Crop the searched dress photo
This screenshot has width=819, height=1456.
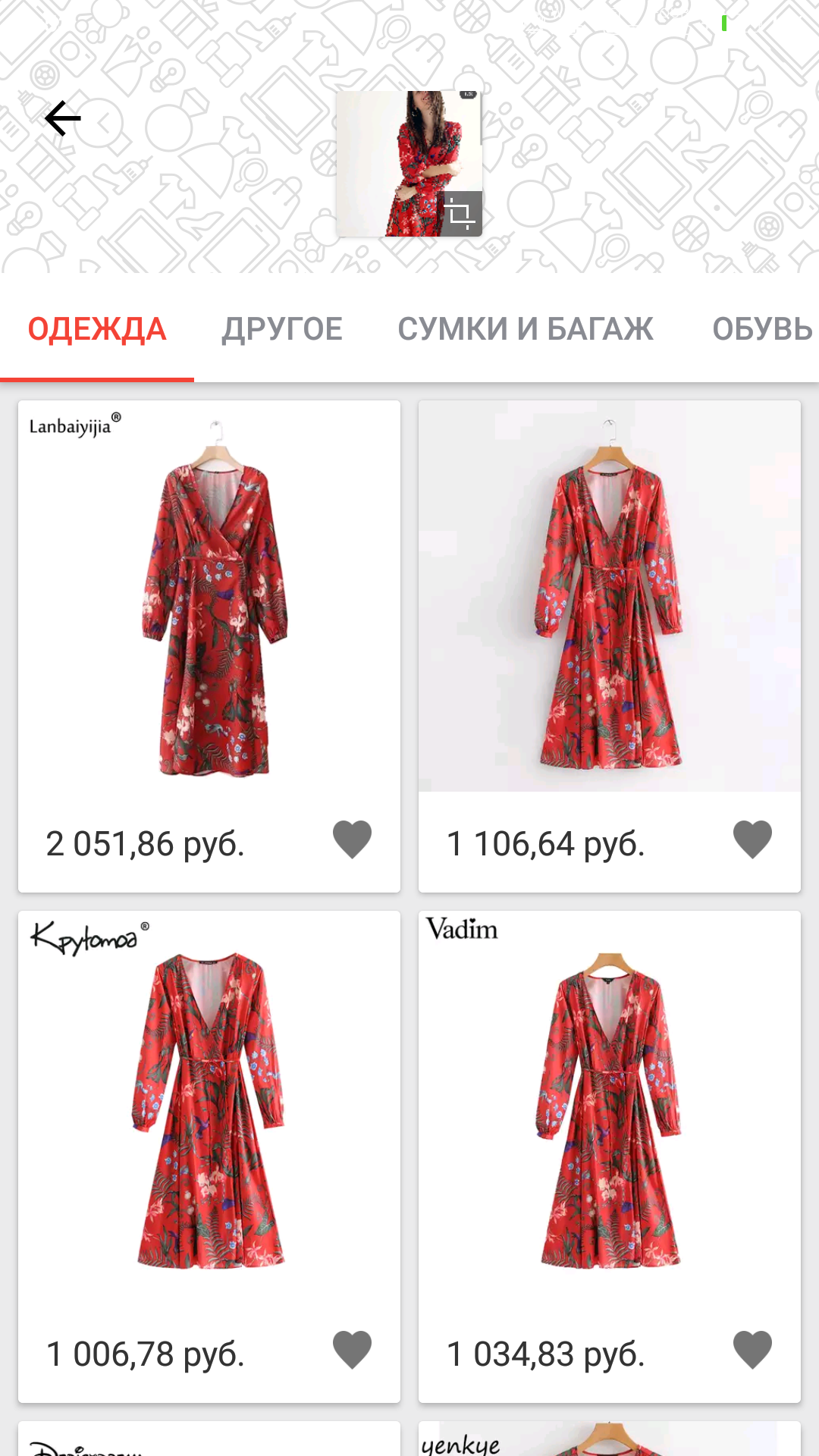[x=460, y=213]
